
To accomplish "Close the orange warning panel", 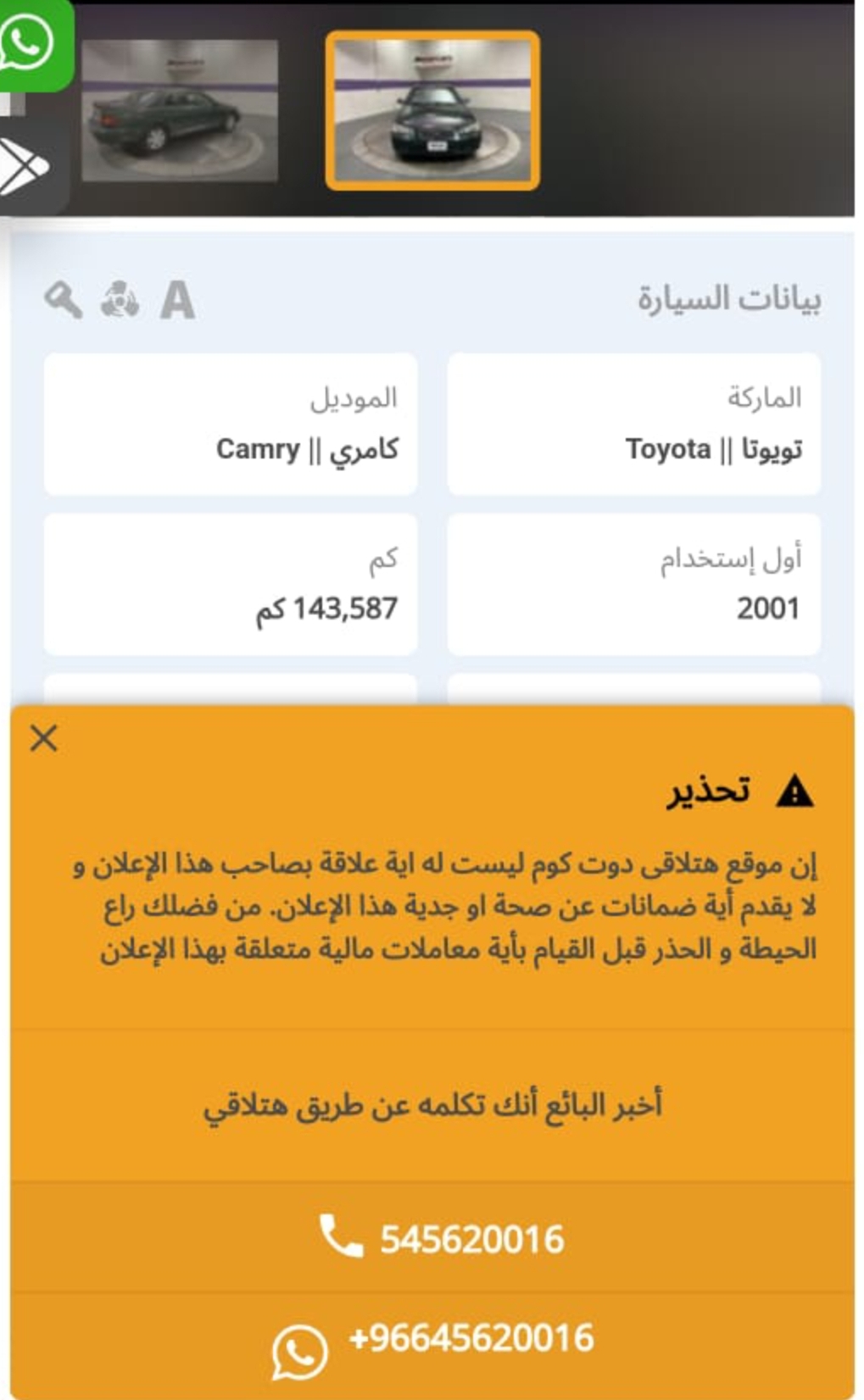I will (43, 738).
